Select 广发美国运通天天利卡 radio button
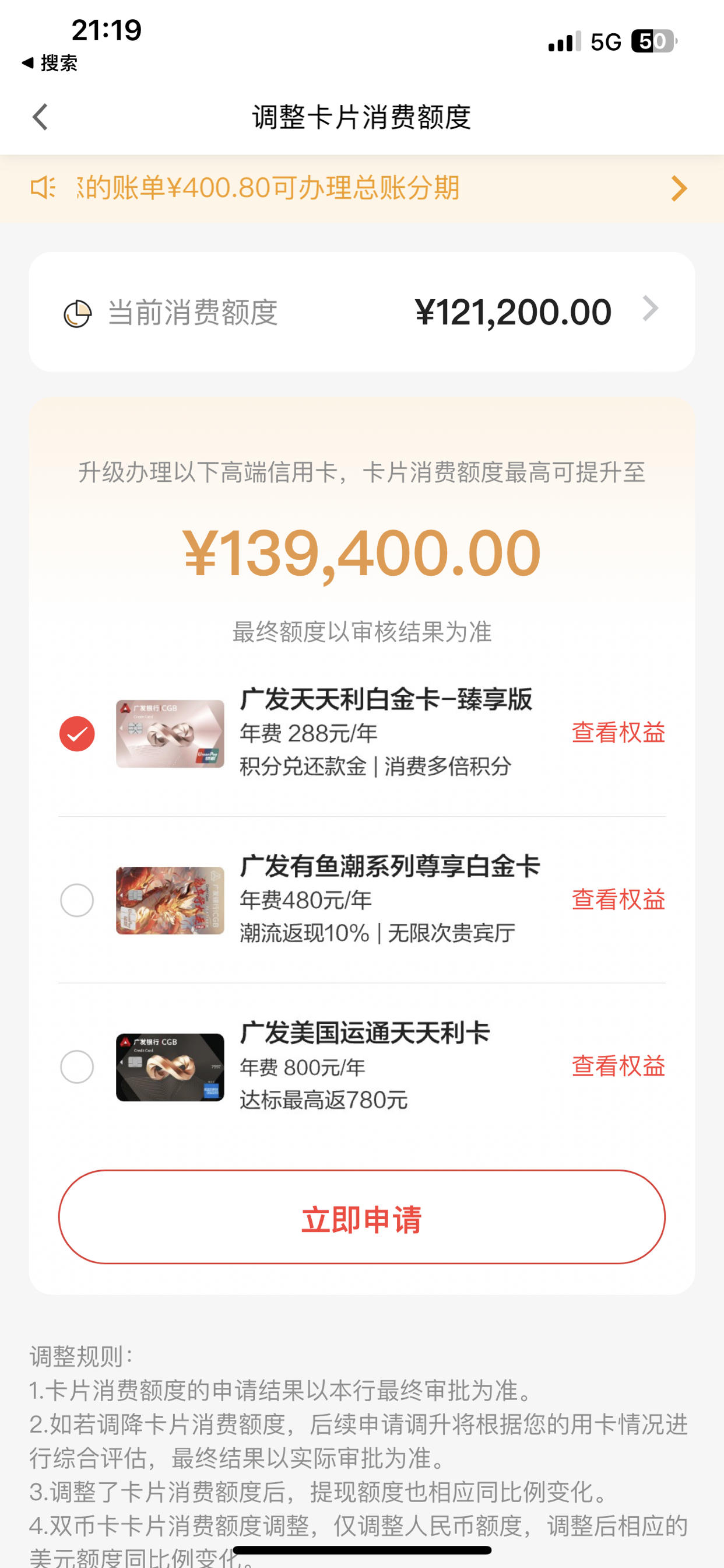 (77, 1067)
